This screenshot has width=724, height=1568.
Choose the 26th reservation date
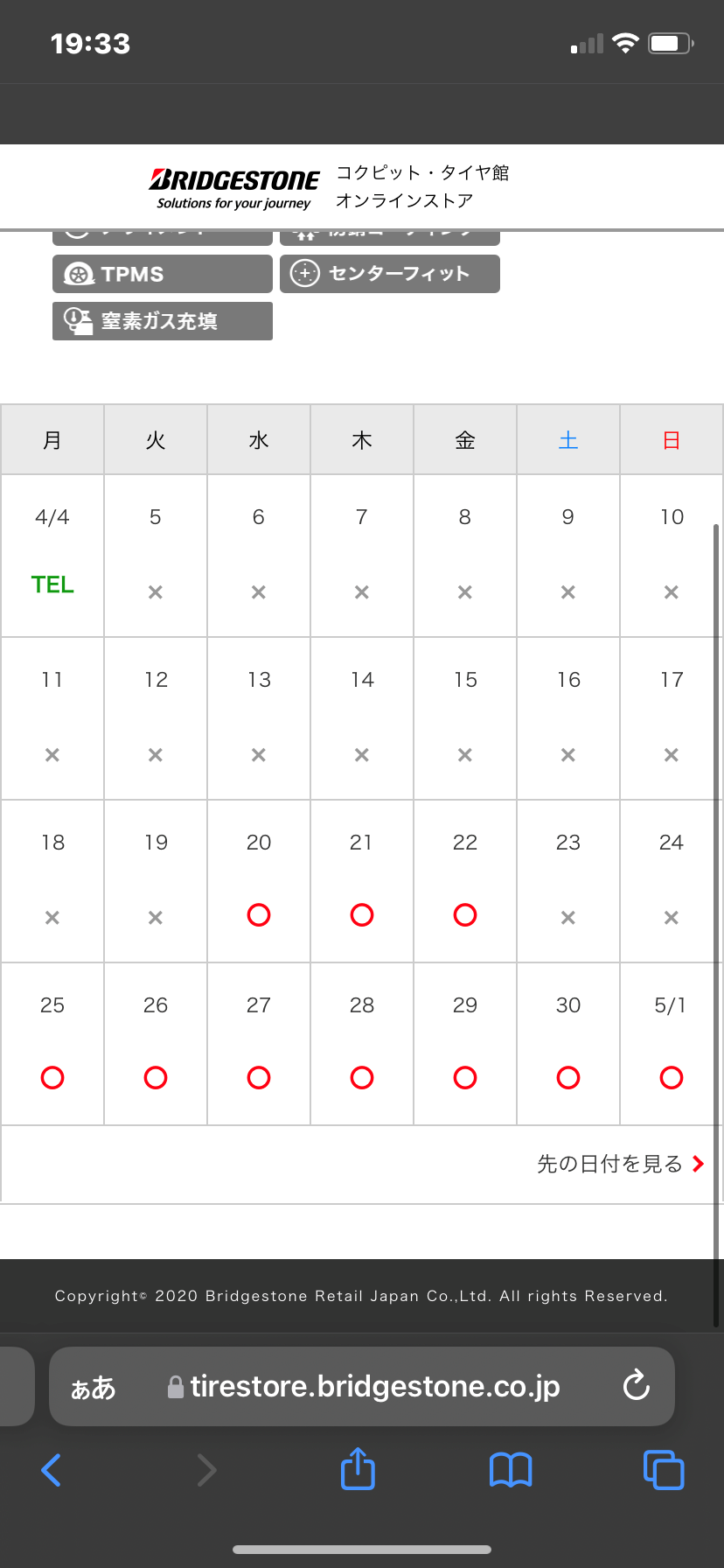[156, 1078]
